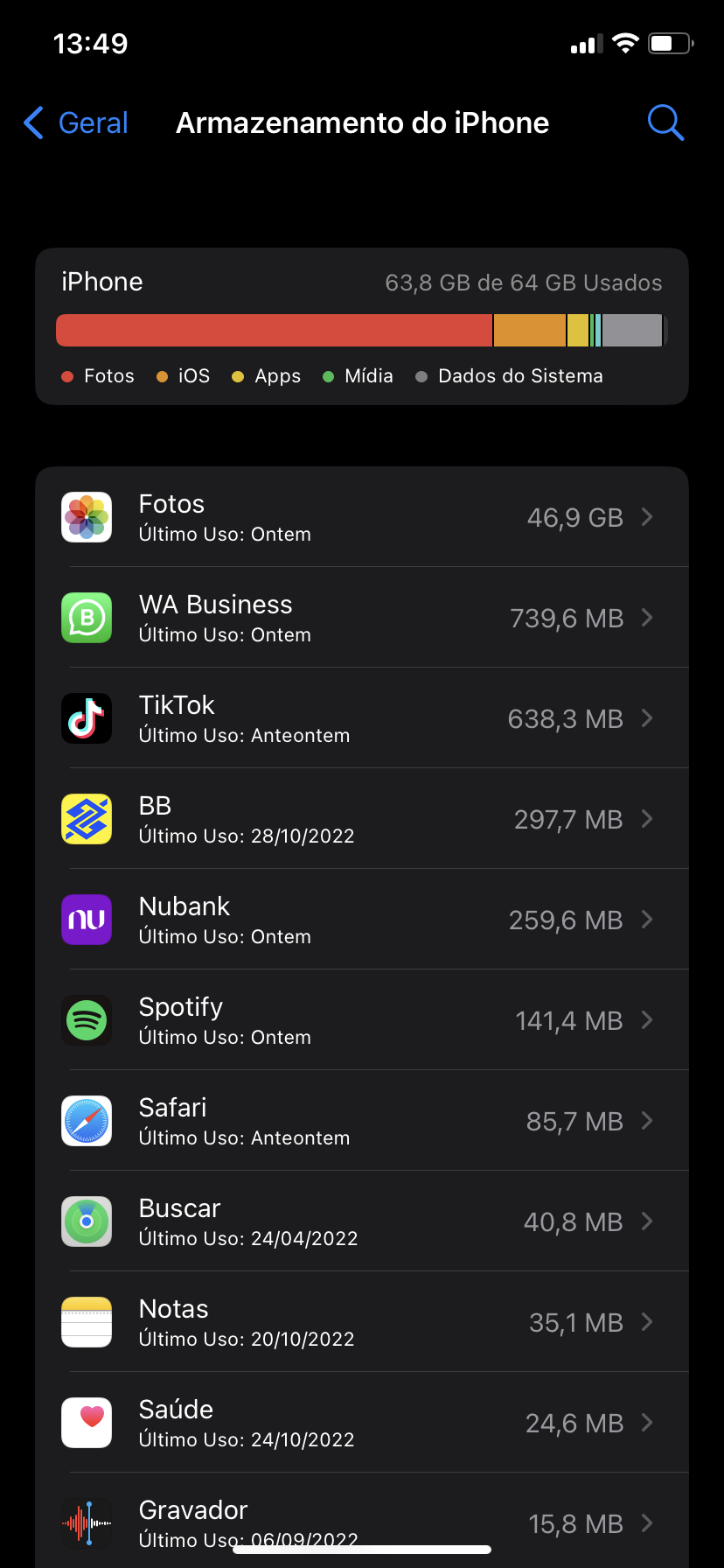Open the storage search magnifier

(665, 123)
